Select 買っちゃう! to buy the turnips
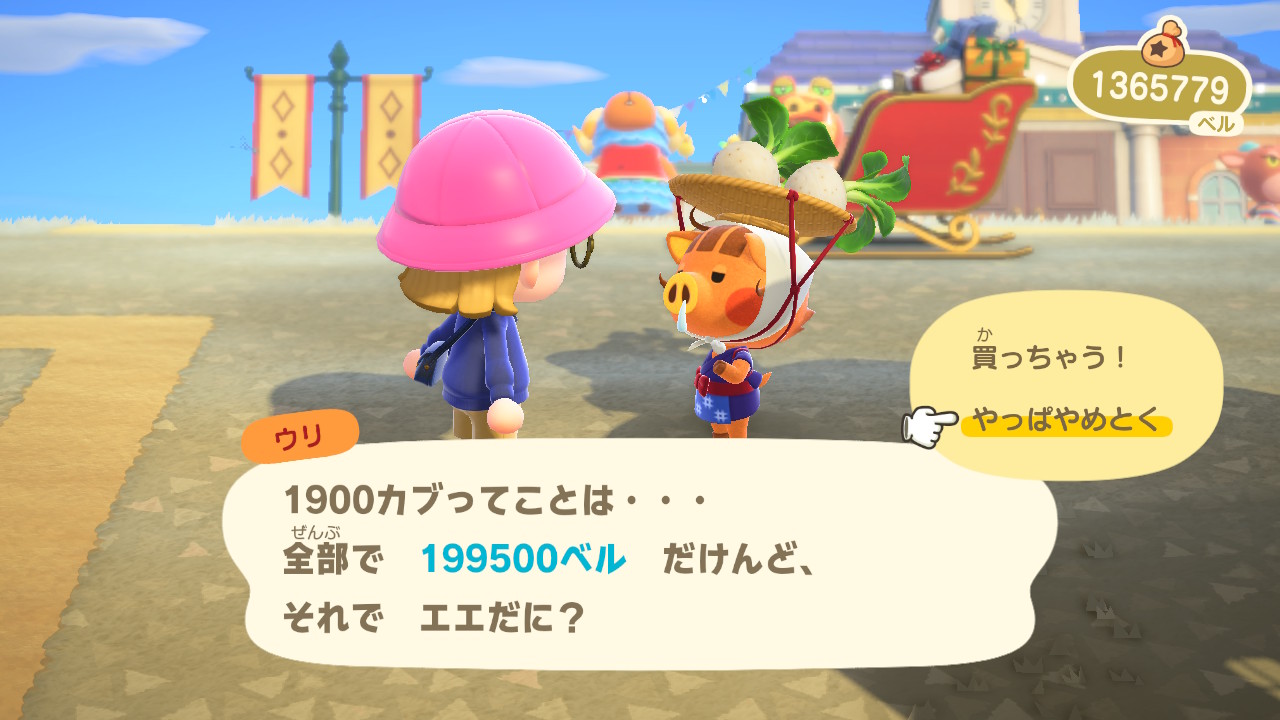This screenshot has height=720, width=1280. point(1049,358)
